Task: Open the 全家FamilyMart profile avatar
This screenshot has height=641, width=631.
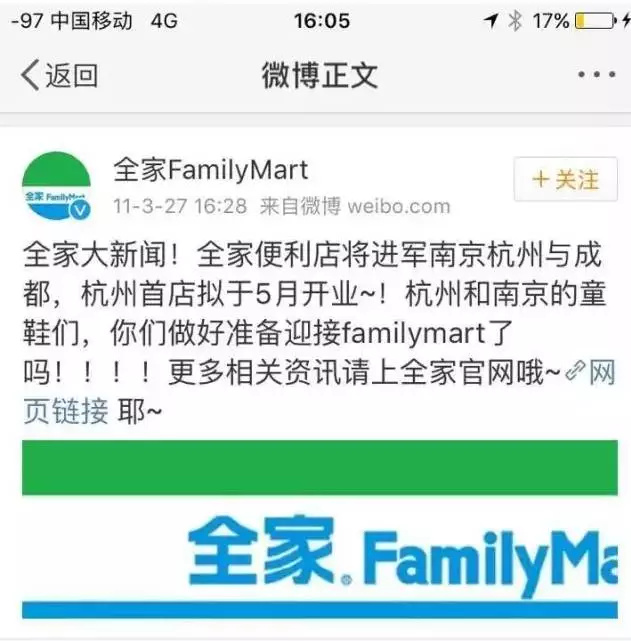Action: coord(57,186)
